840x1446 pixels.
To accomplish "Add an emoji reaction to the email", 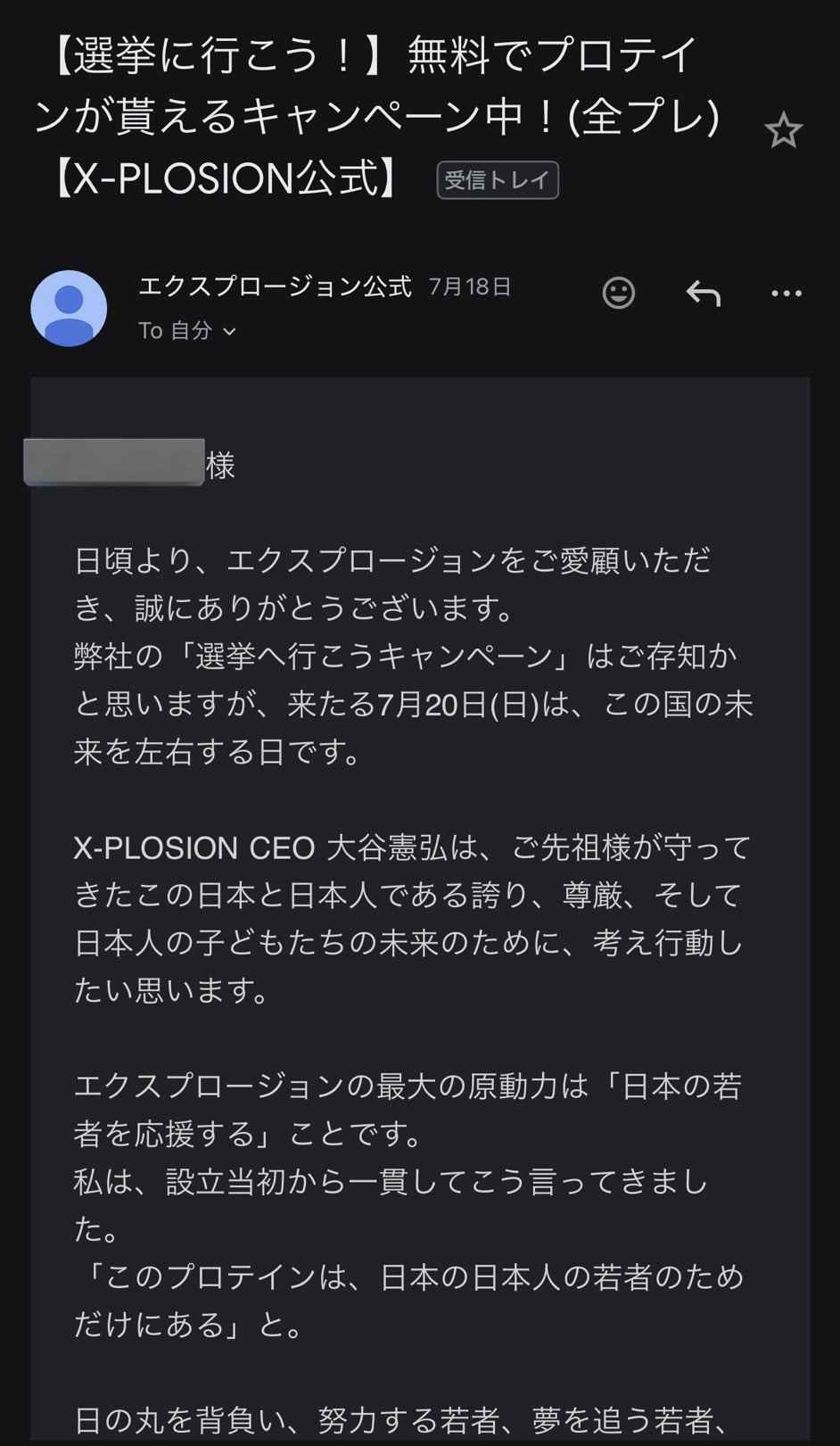I will 618,293.
